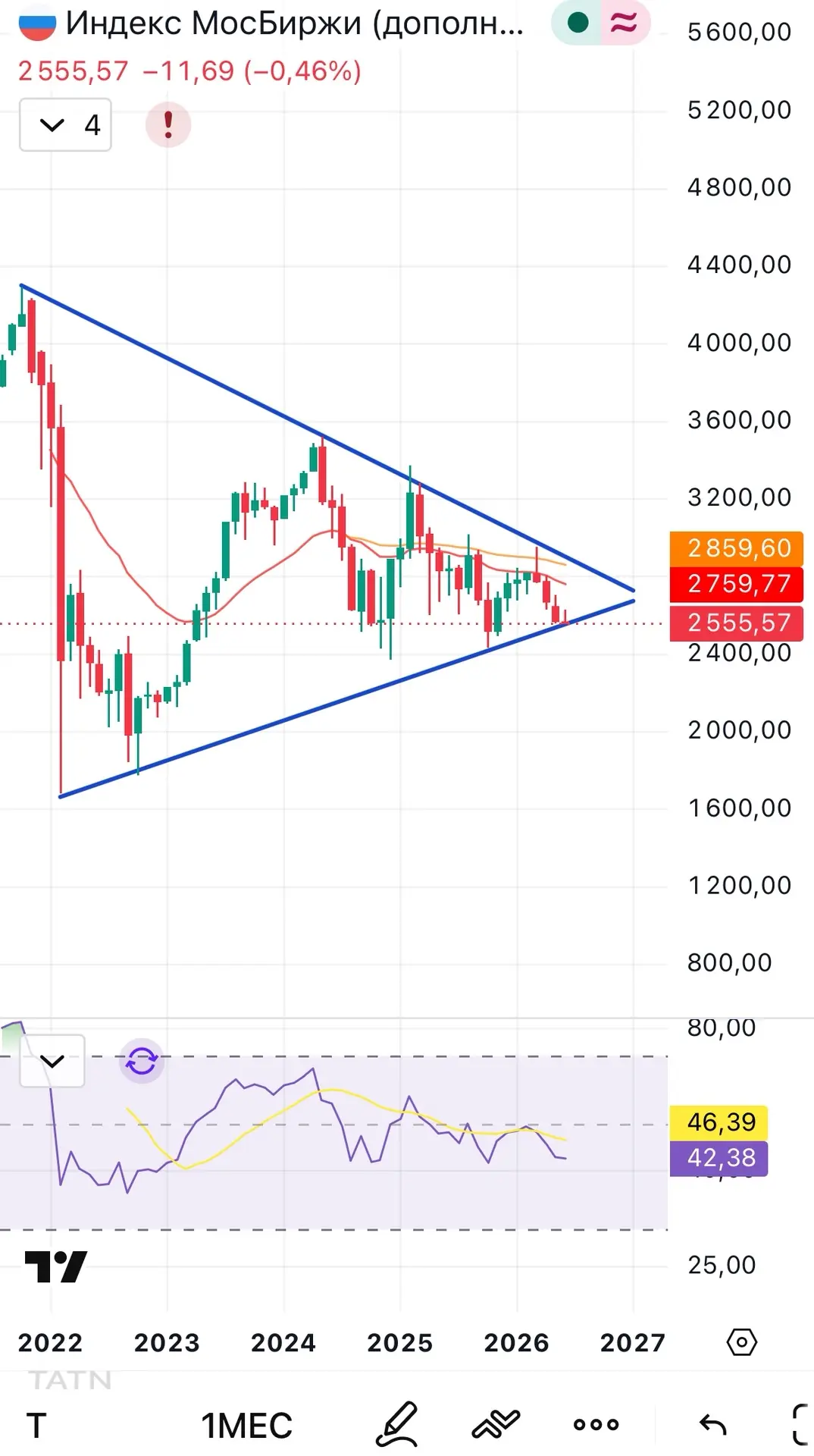Open the TradingView logo
Image resolution: width=814 pixels, height=1456 pixels.
tap(56, 1266)
